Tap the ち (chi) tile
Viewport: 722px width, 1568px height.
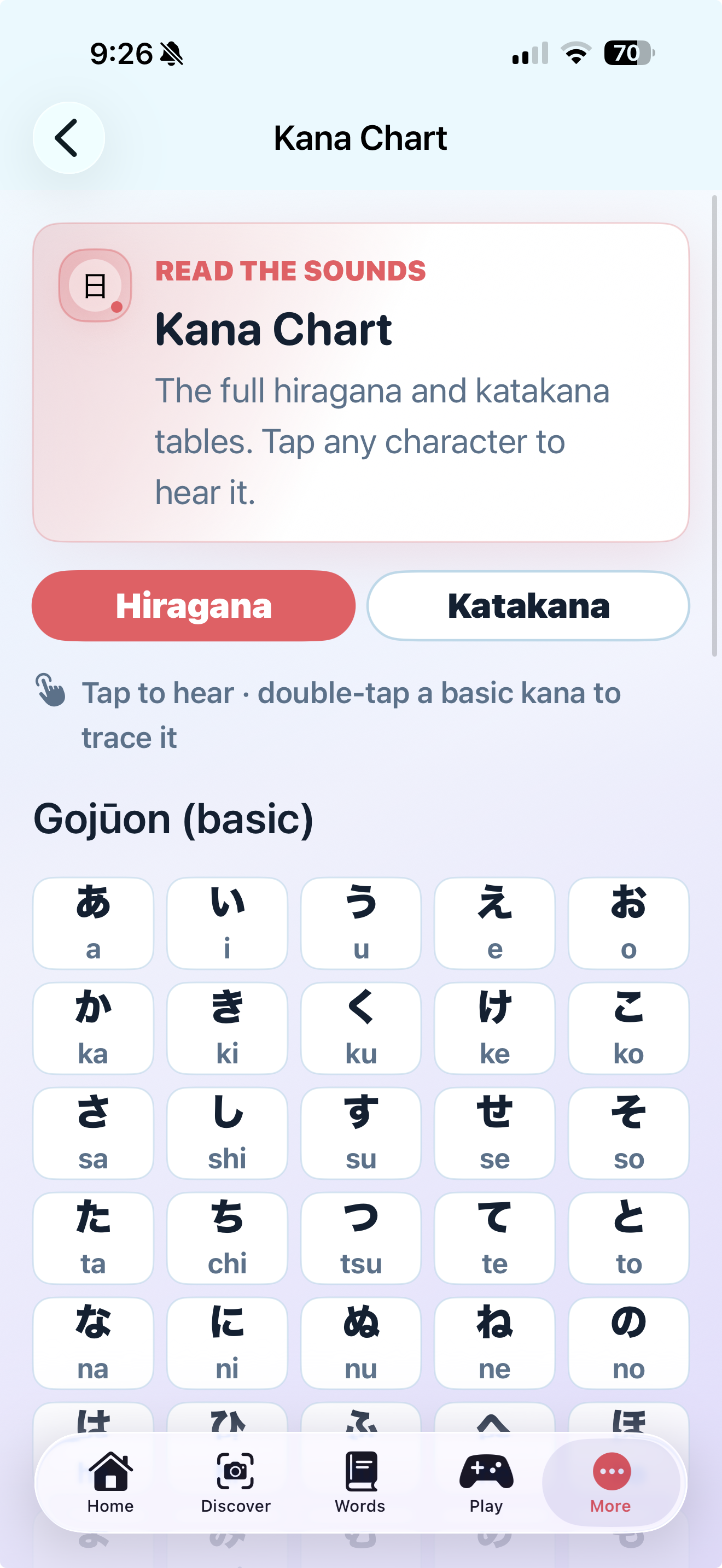coord(227,1238)
